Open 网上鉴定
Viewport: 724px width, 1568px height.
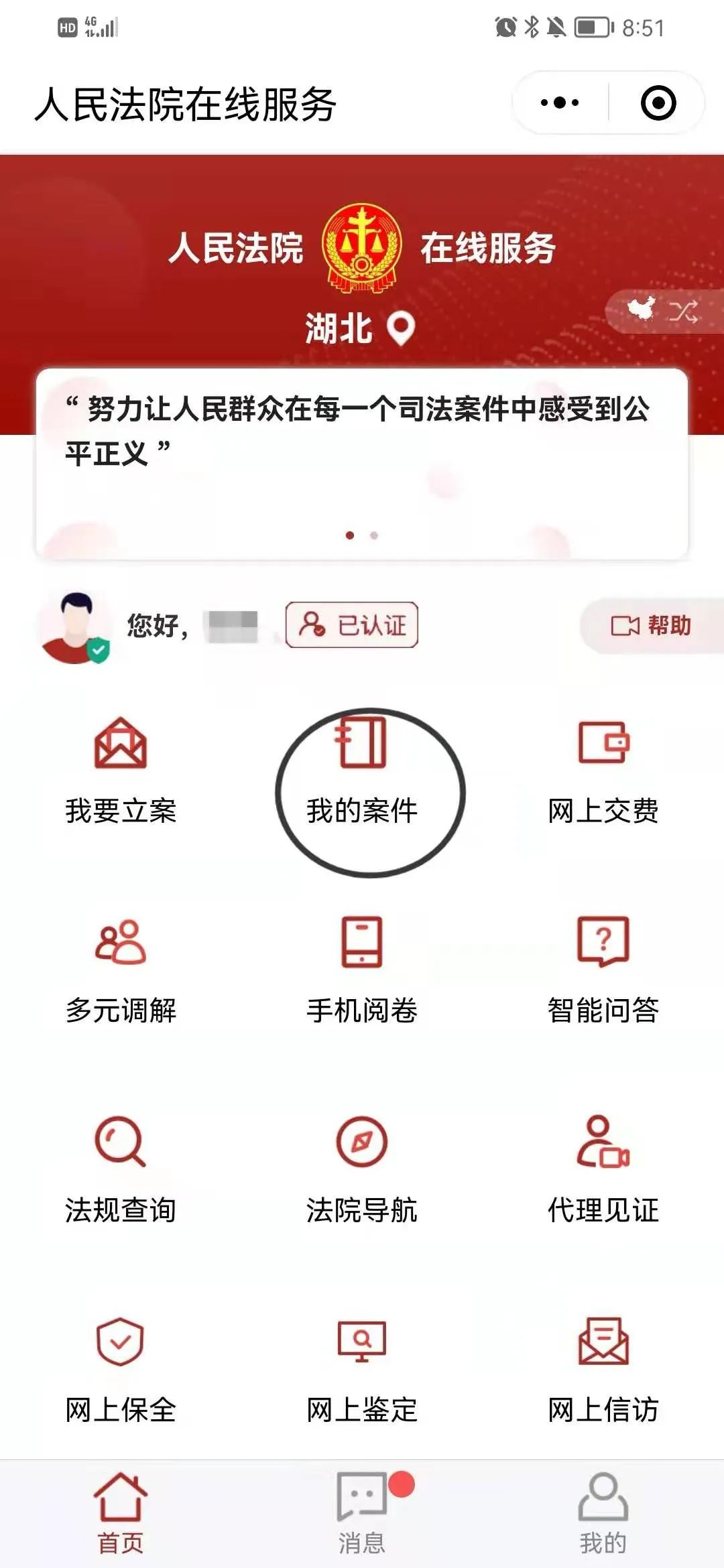pos(362,1370)
